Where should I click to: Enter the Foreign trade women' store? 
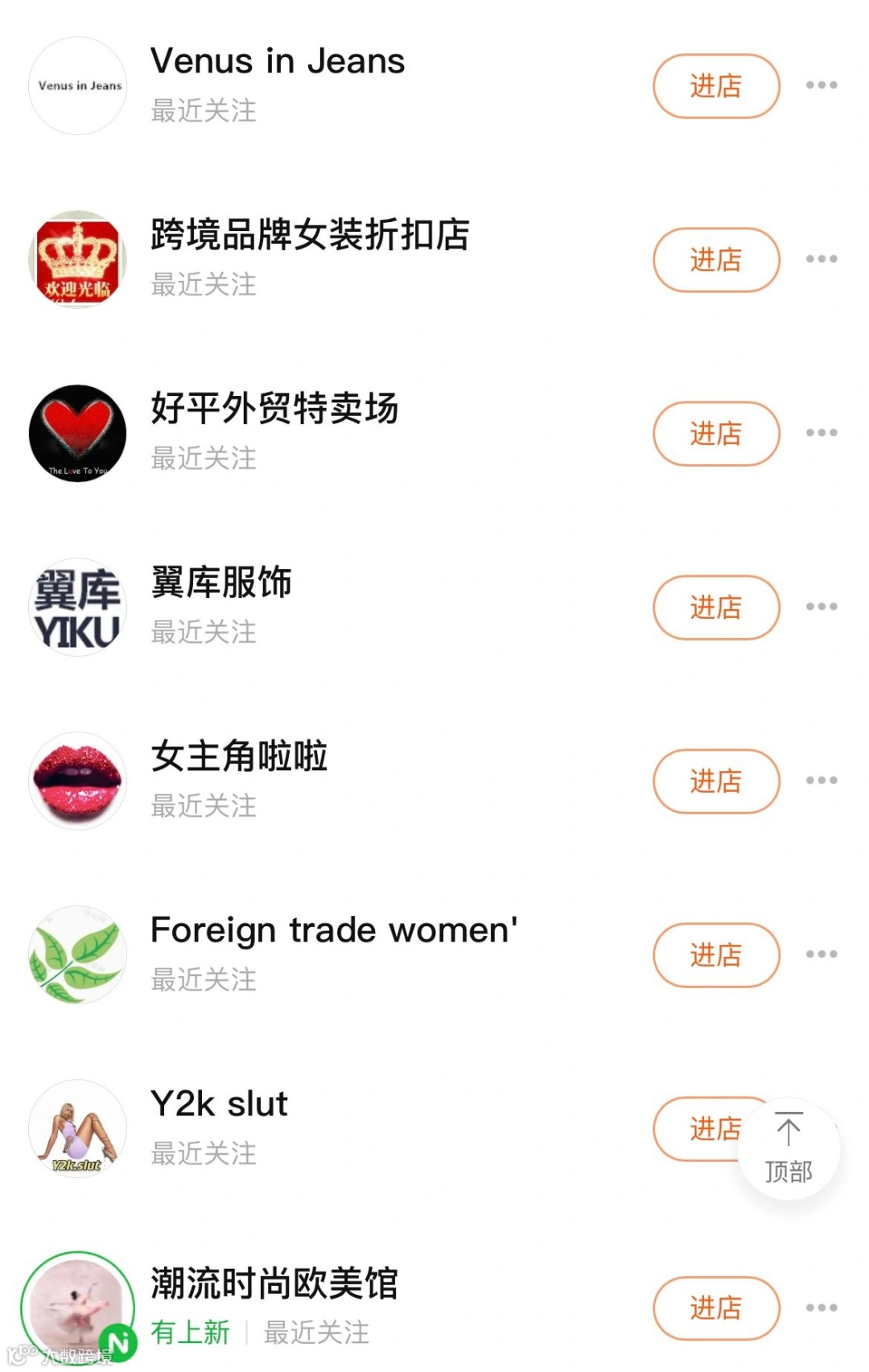[x=715, y=954]
